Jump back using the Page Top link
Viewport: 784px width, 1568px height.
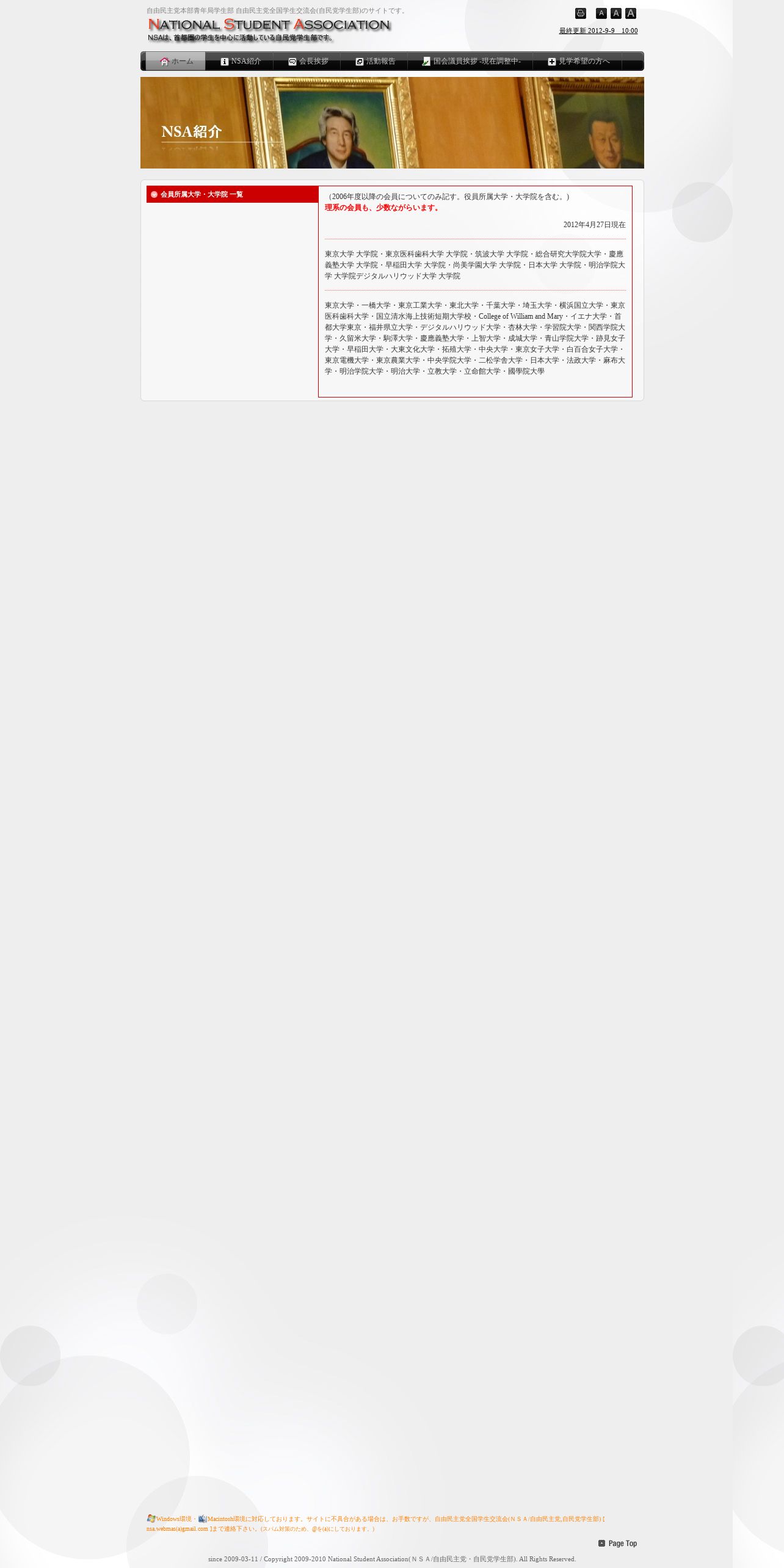617,1543
